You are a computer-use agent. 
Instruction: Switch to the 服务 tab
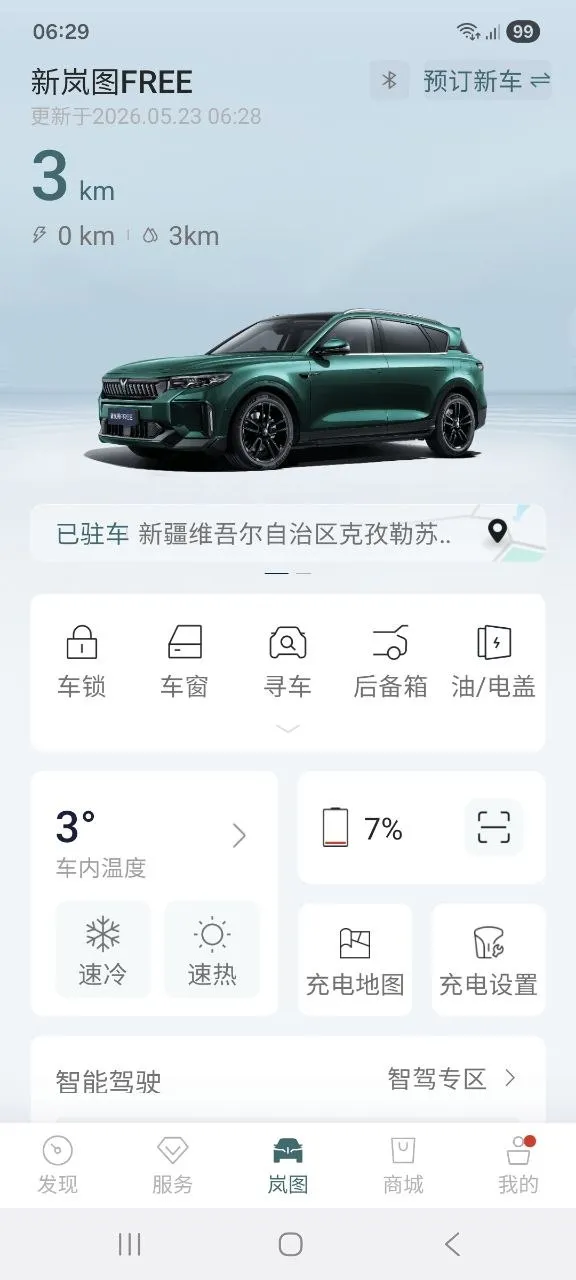click(173, 1166)
